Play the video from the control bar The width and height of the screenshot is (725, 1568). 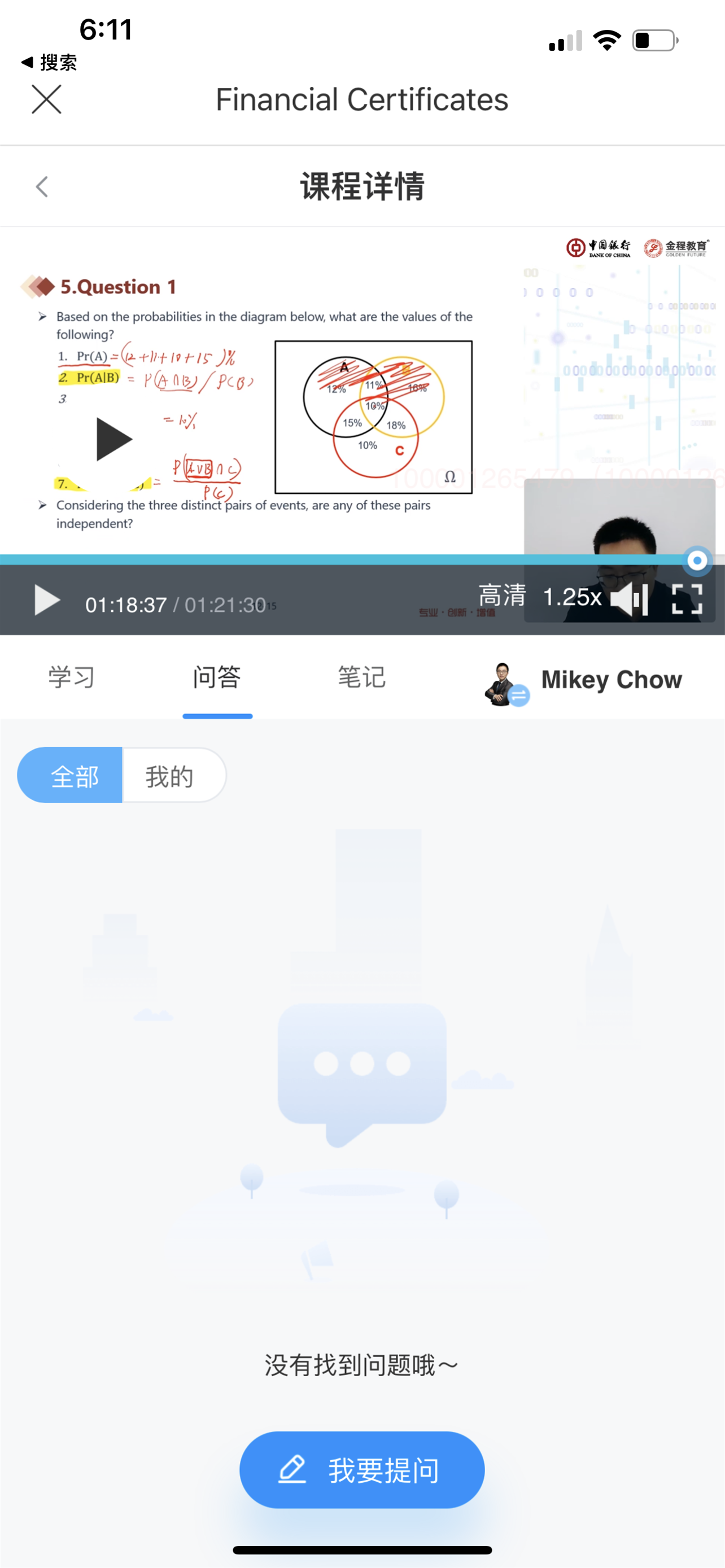tap(47, 600)
